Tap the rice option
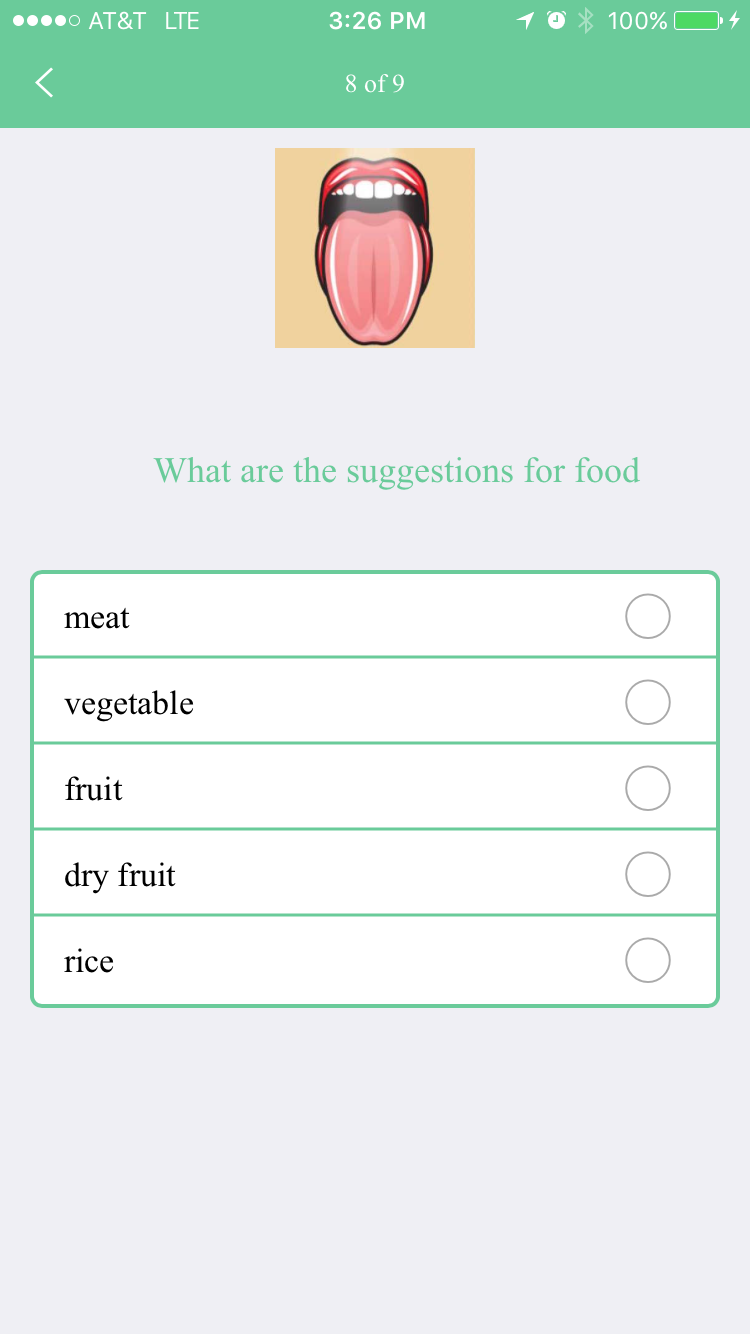The height and width of the screenshot is (1334, 750). [x=375, y=960]
